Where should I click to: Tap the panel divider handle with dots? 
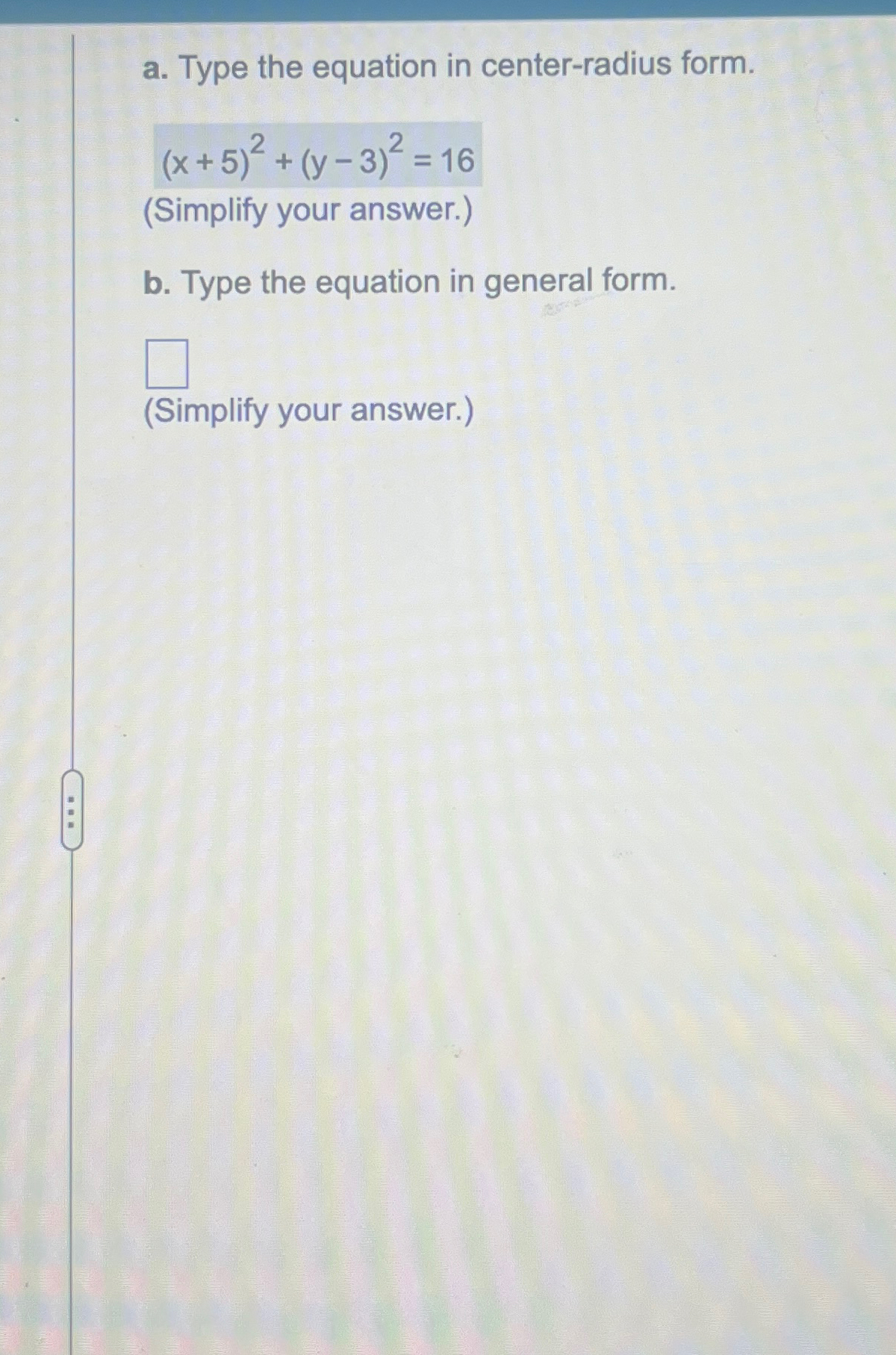[x=71, y=810]
